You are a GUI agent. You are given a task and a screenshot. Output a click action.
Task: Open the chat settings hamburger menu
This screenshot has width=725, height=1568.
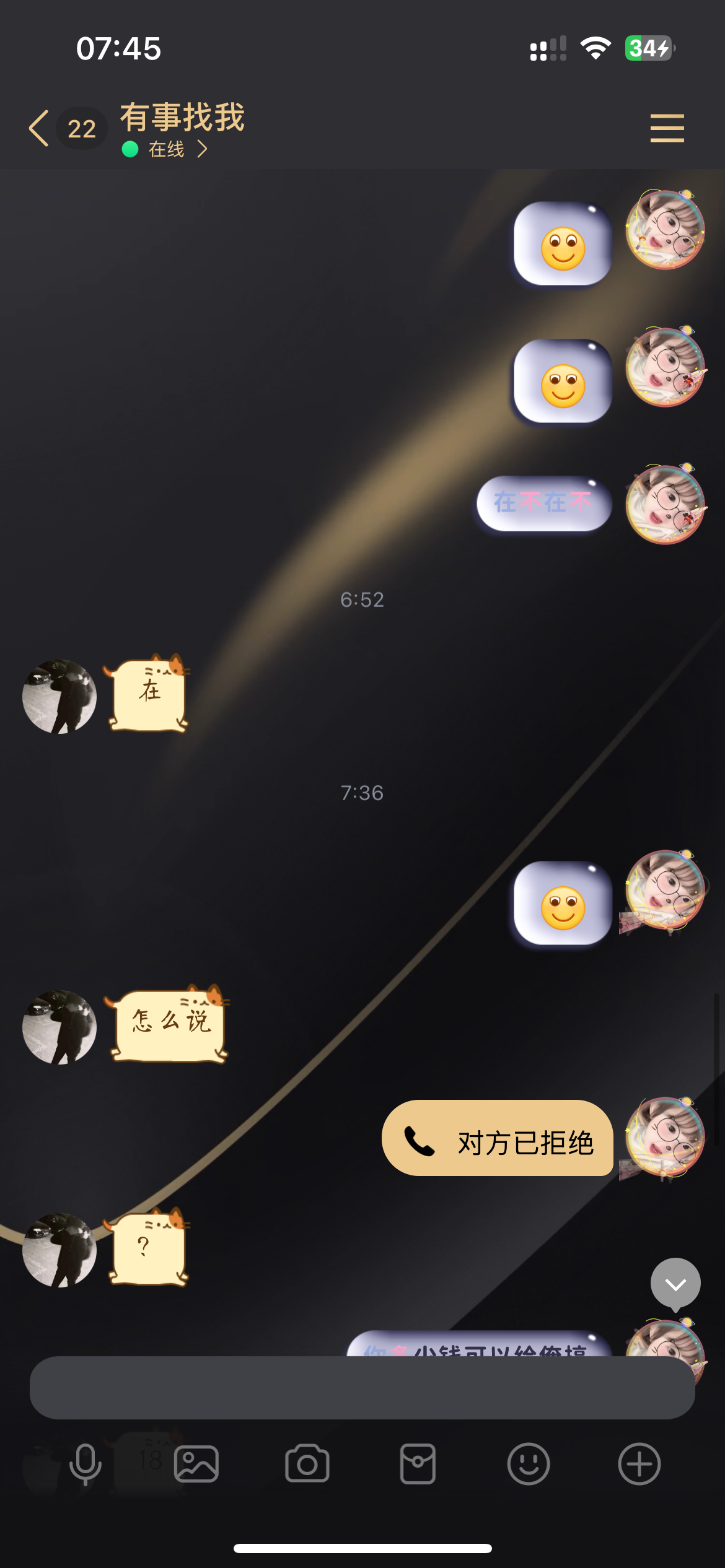point(667,128)
